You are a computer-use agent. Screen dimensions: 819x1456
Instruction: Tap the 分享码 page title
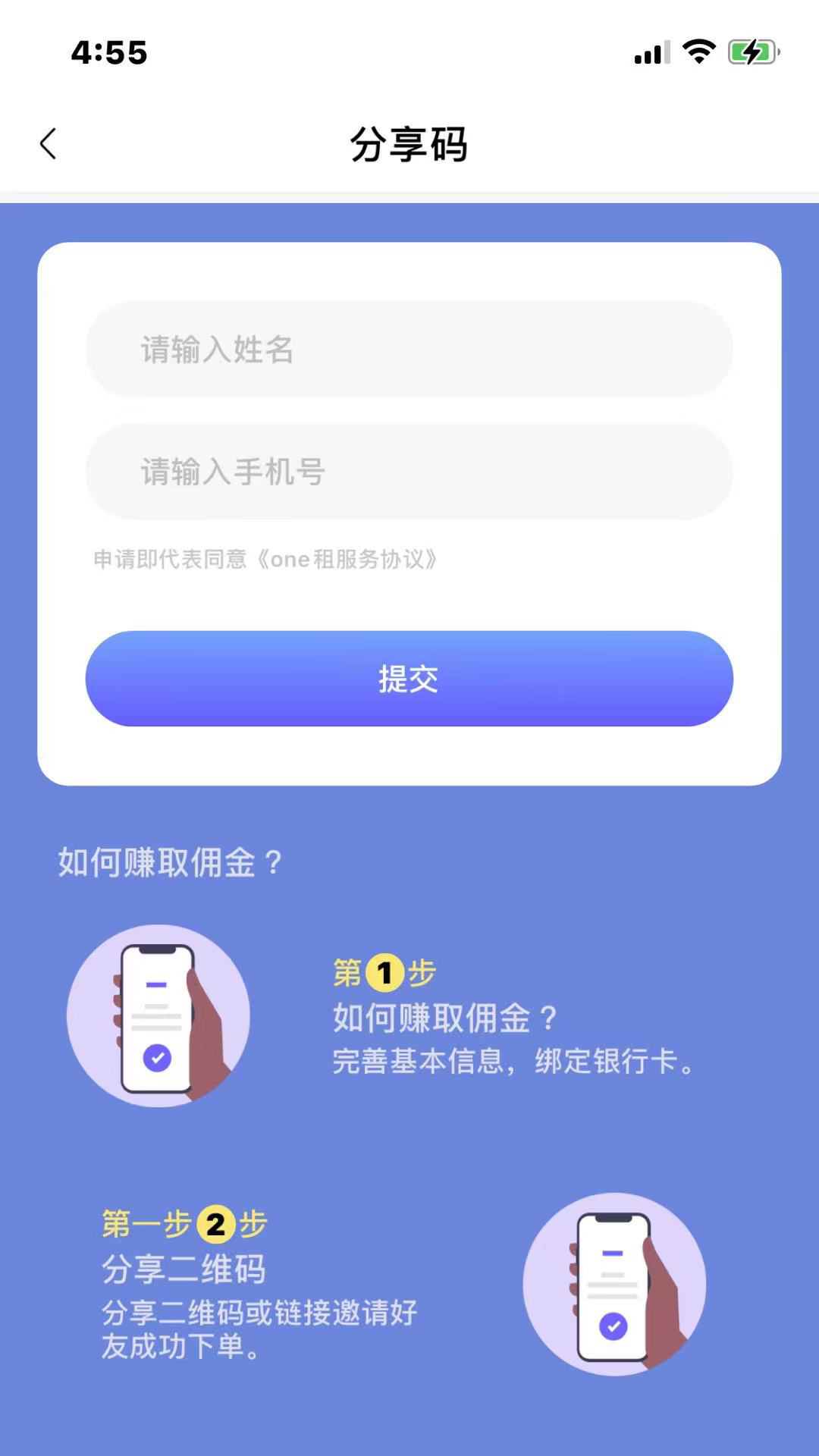[408, 144]
